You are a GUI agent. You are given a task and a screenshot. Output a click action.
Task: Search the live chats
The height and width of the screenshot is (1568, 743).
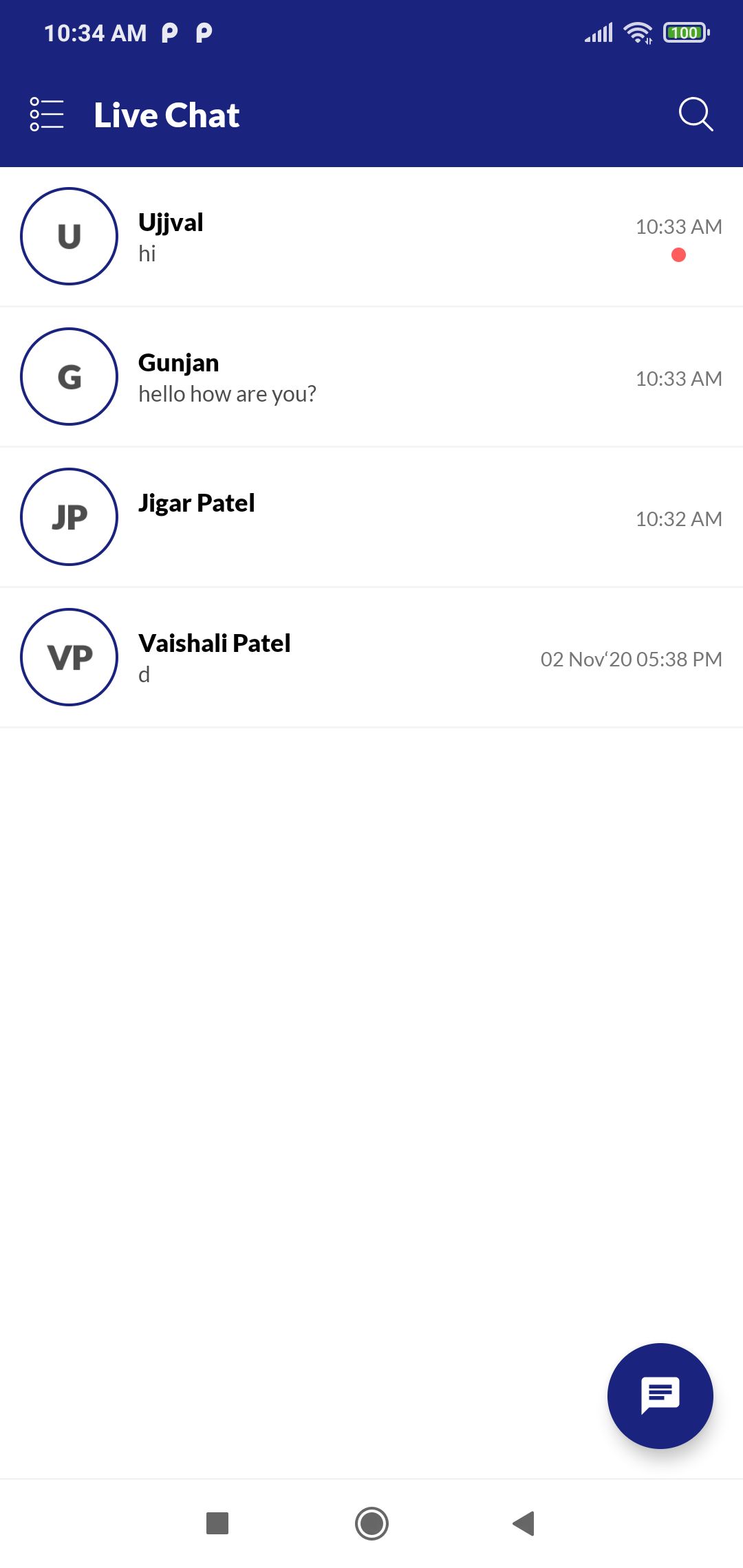click(696, 114)
